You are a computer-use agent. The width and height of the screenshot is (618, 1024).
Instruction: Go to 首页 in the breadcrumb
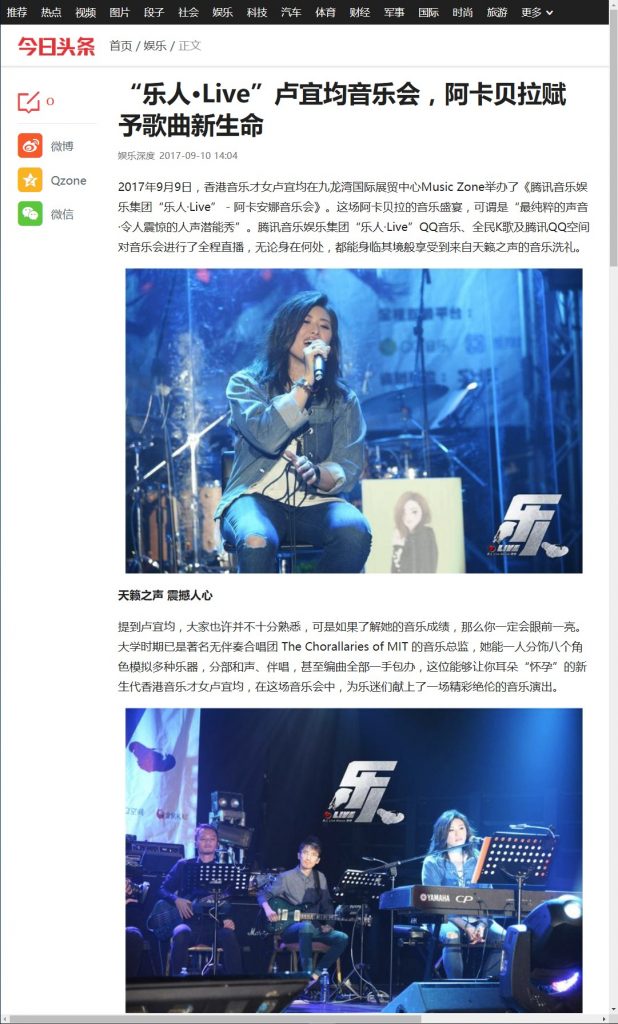pos(120,46)
